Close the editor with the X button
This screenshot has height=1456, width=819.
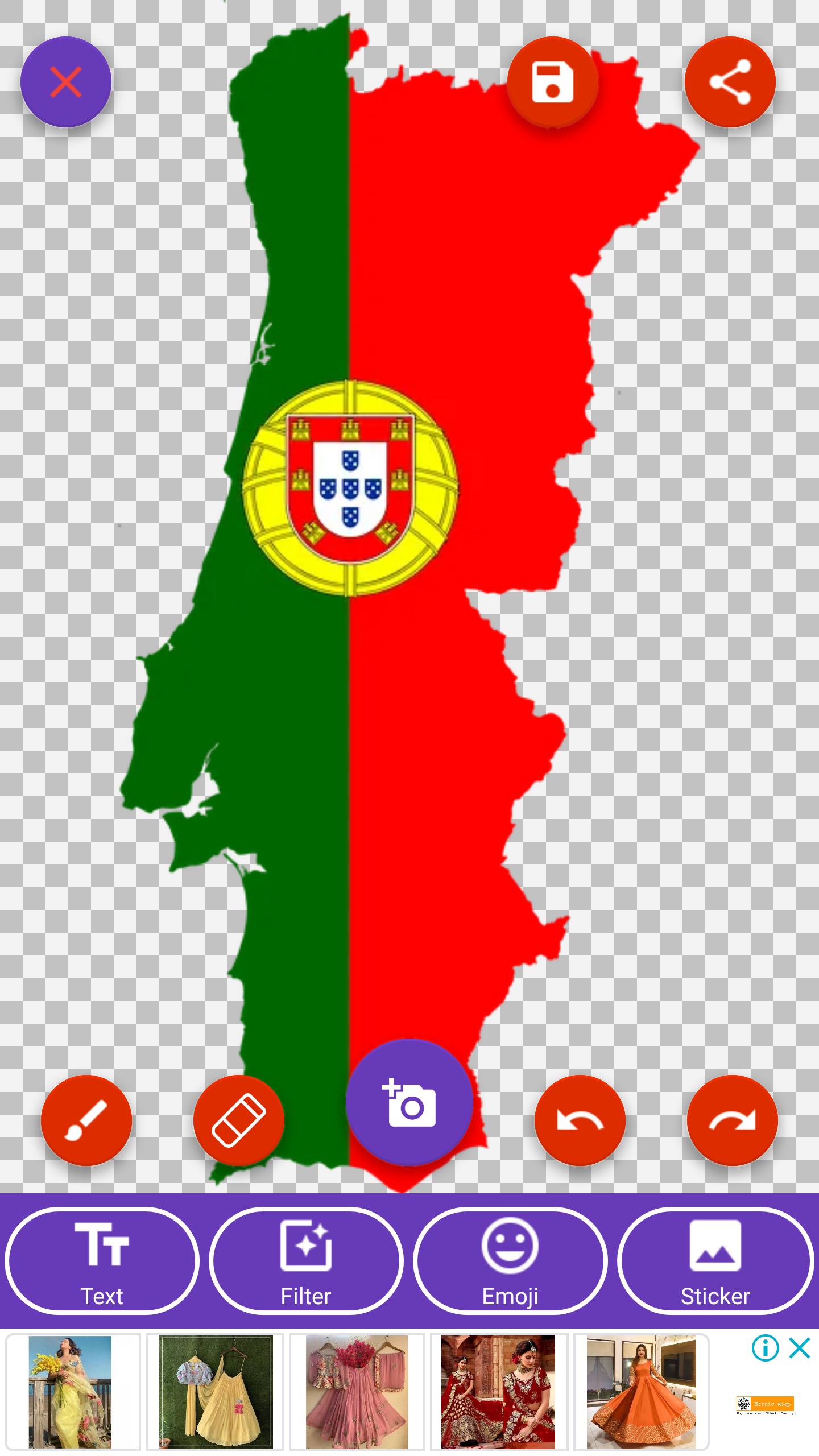[x=66, y=82]
